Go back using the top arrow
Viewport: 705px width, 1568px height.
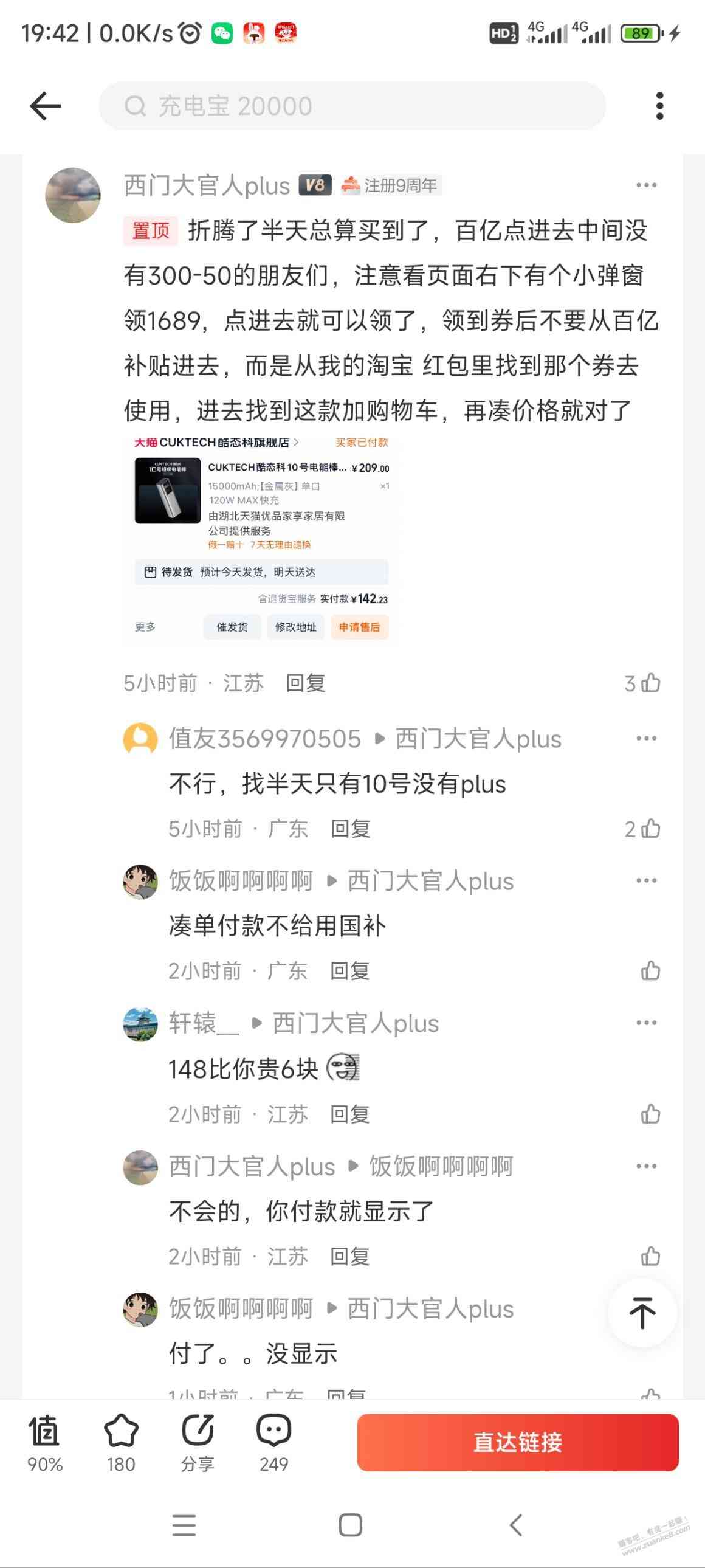coord(46,106)
